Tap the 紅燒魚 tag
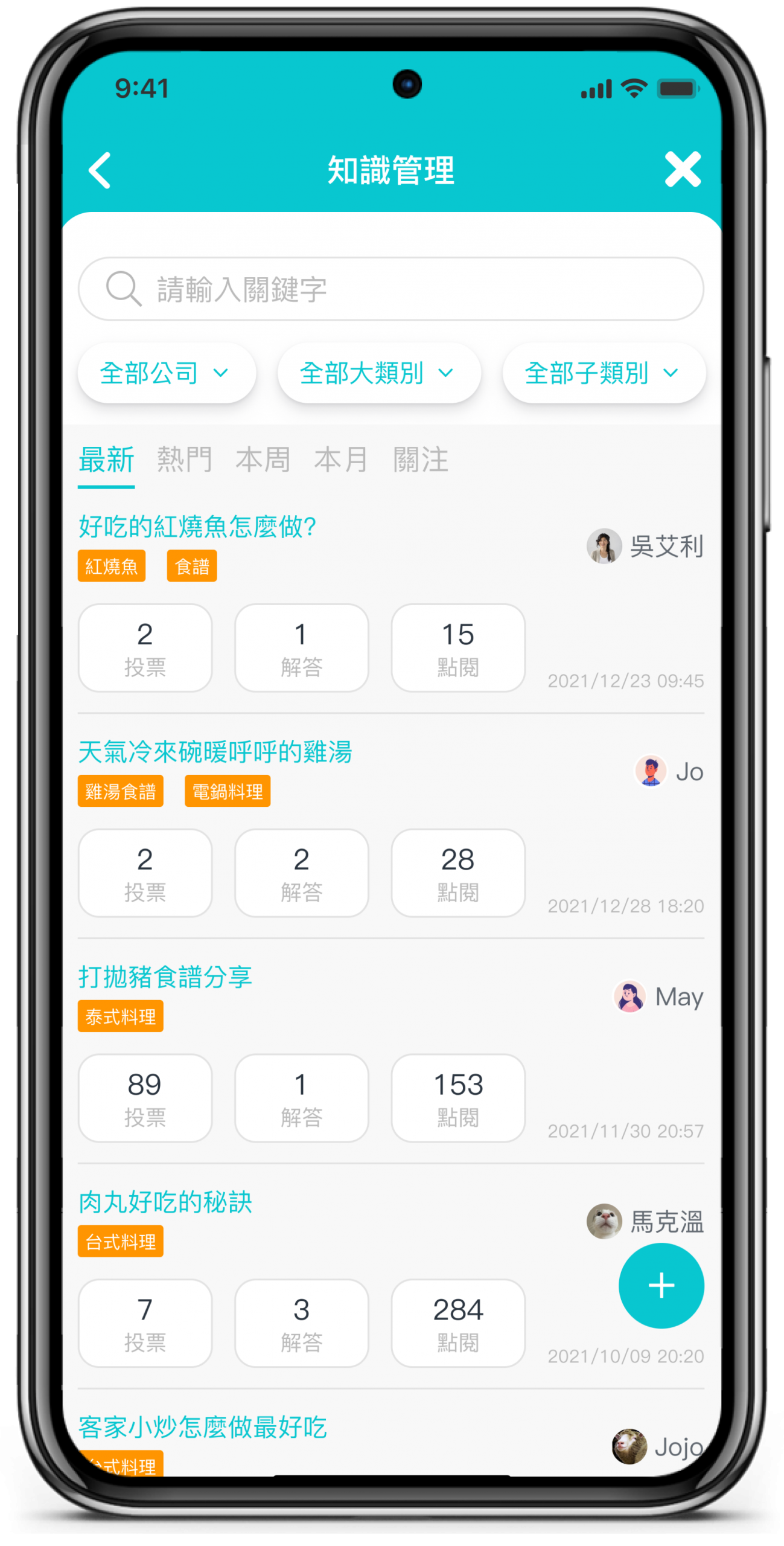Image resolution: width=784 pixels, height=1546 pixels. [x=112, y=566]
